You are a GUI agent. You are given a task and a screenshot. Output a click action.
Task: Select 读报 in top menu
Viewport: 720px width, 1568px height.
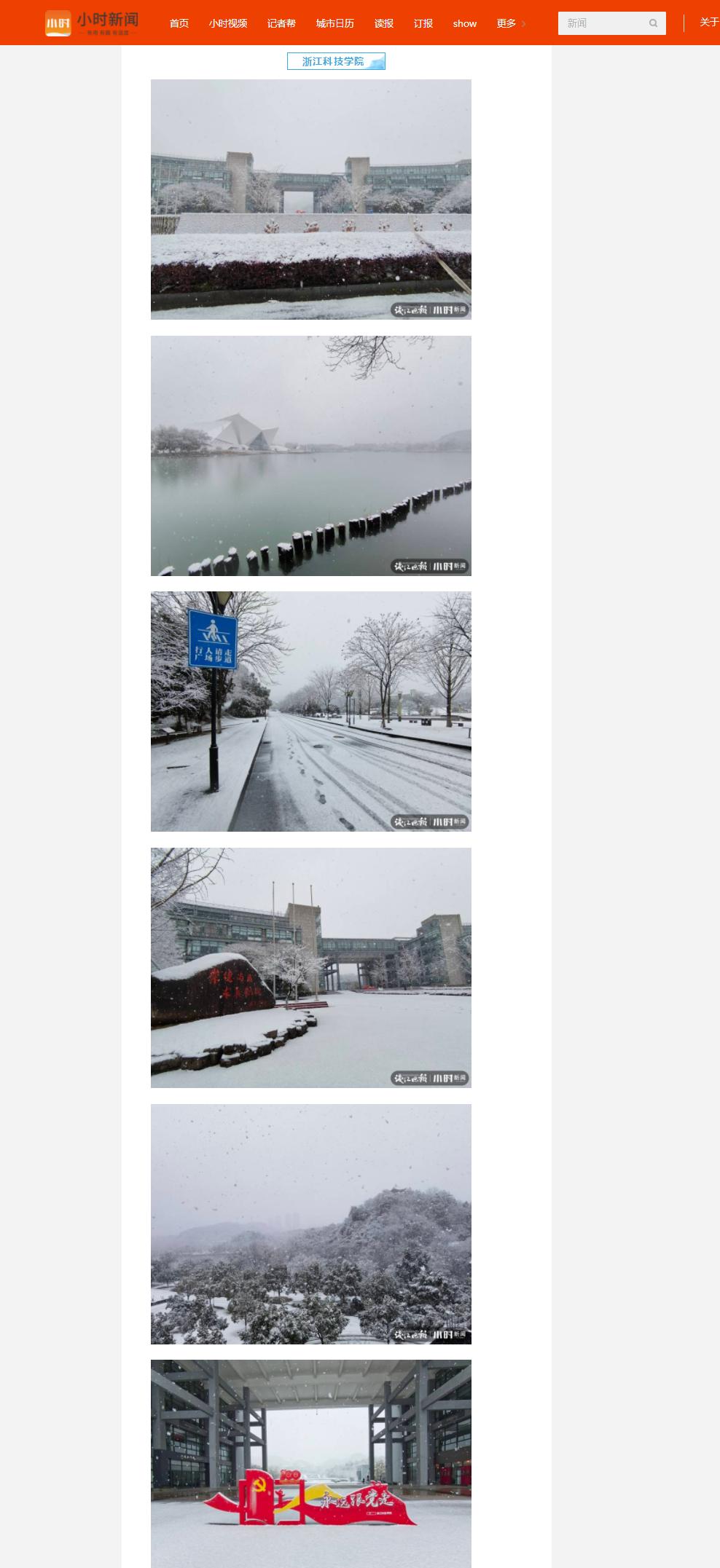click(384, 23)
